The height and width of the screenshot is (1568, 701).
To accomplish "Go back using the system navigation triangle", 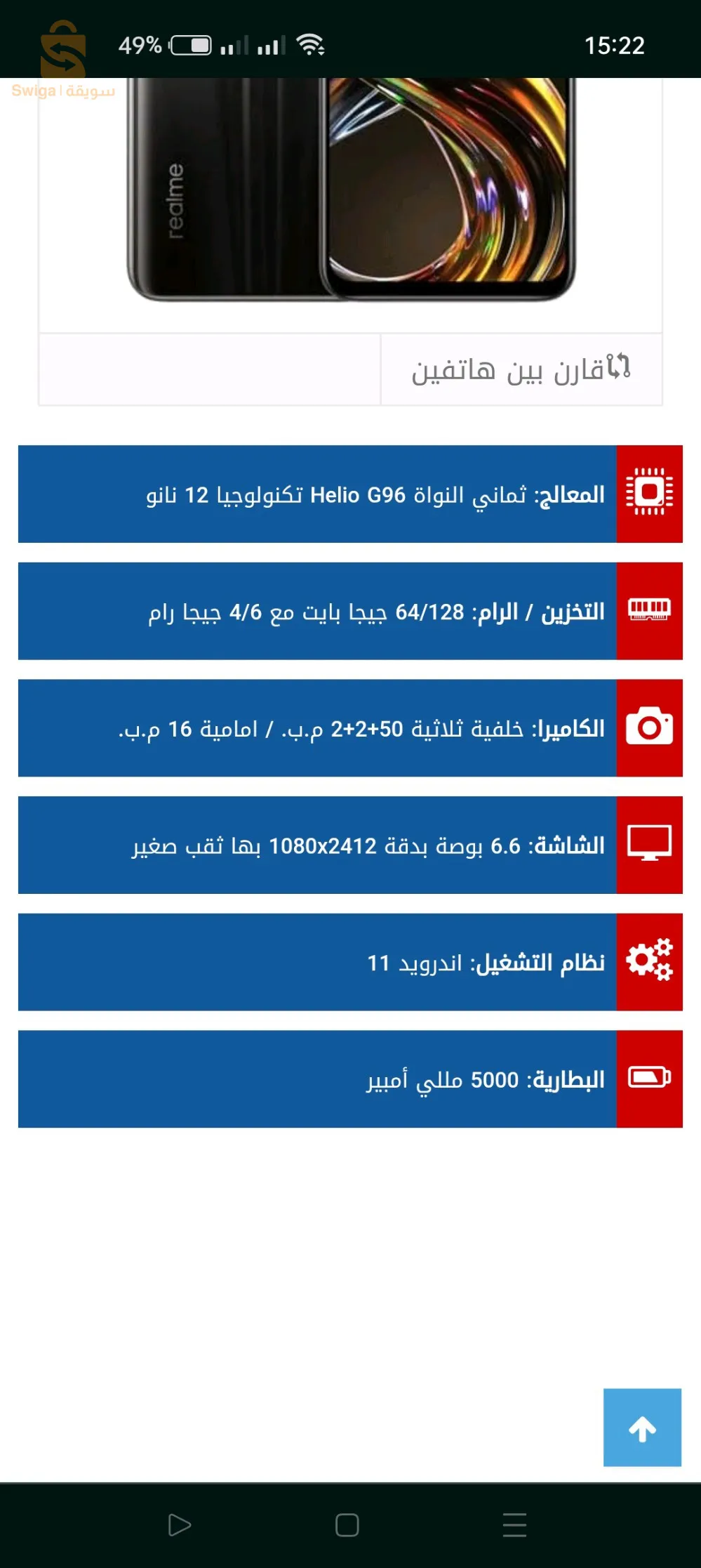I will tap(179, 1524).
